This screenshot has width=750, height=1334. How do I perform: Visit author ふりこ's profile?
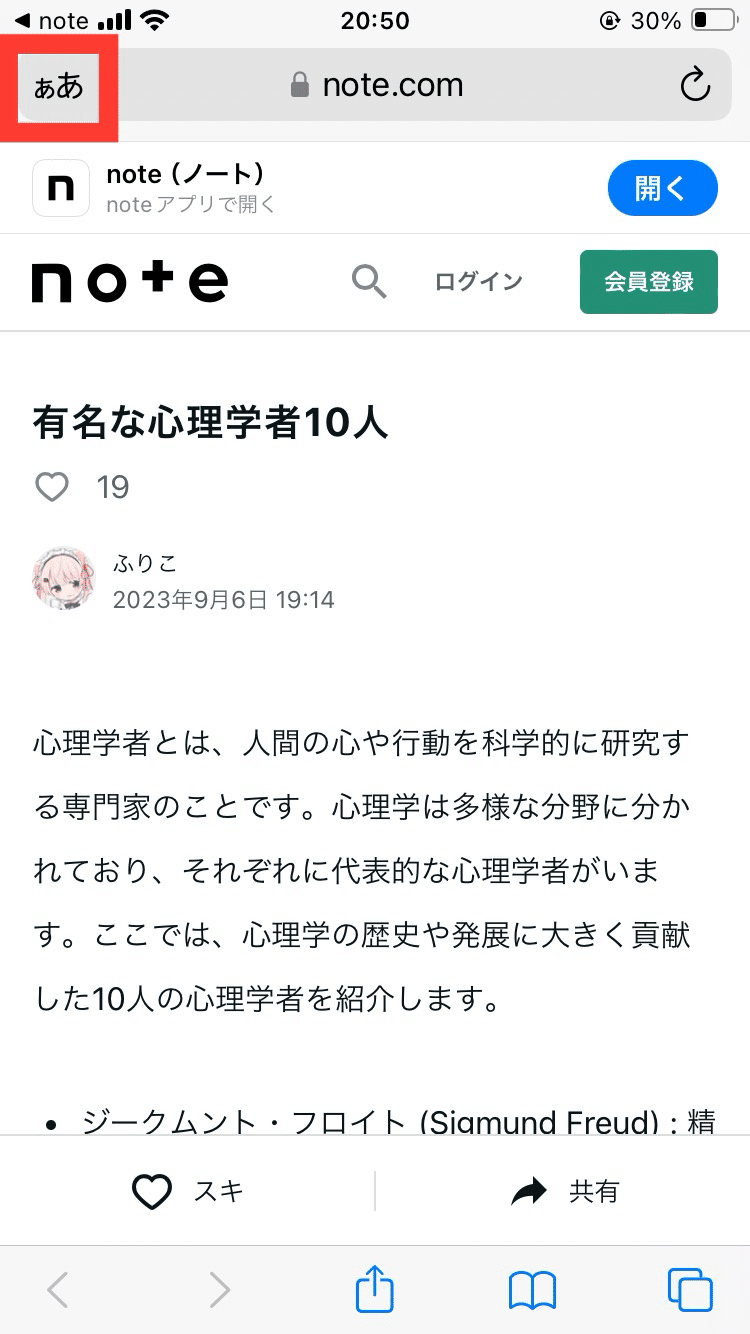click(x=146, y=563)
